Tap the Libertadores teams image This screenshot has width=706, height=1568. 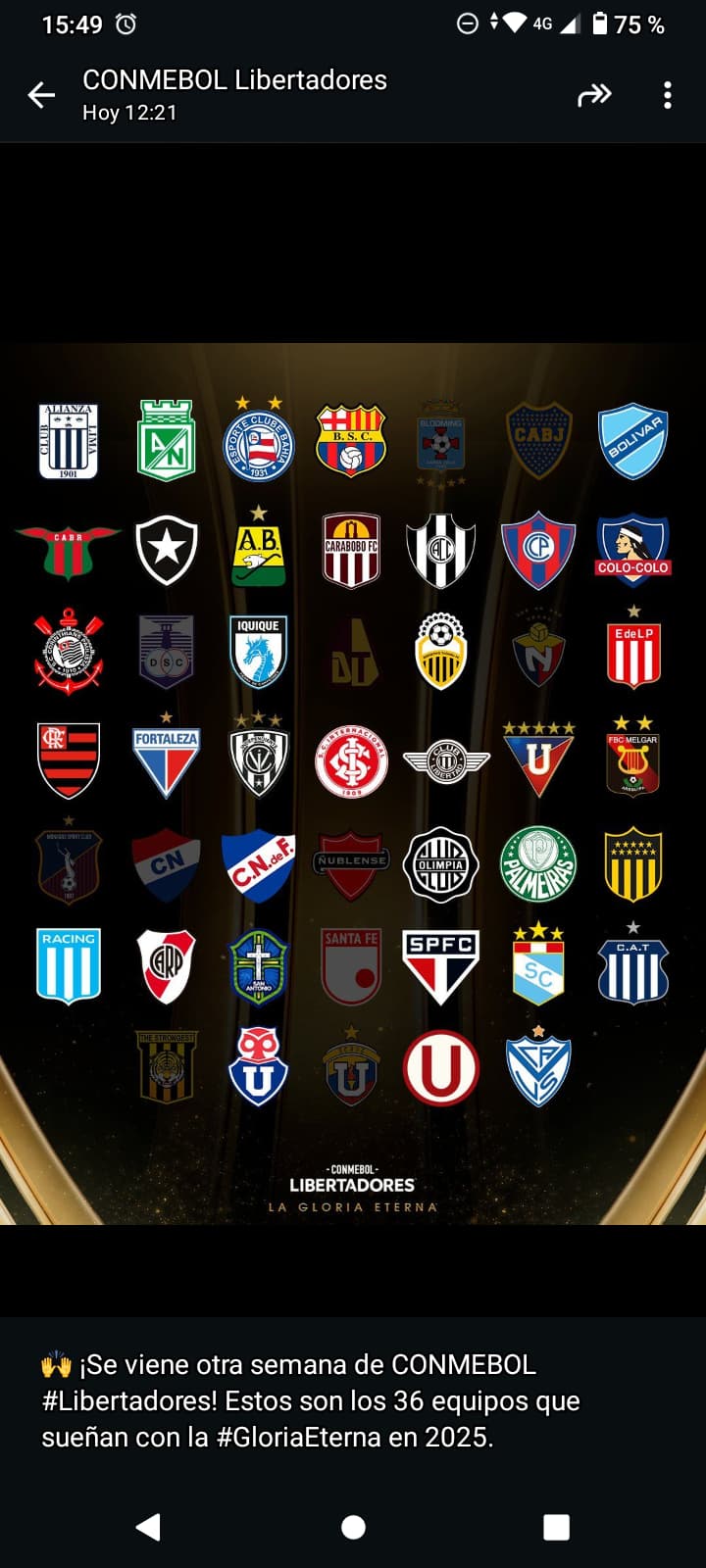click(353, 784)
